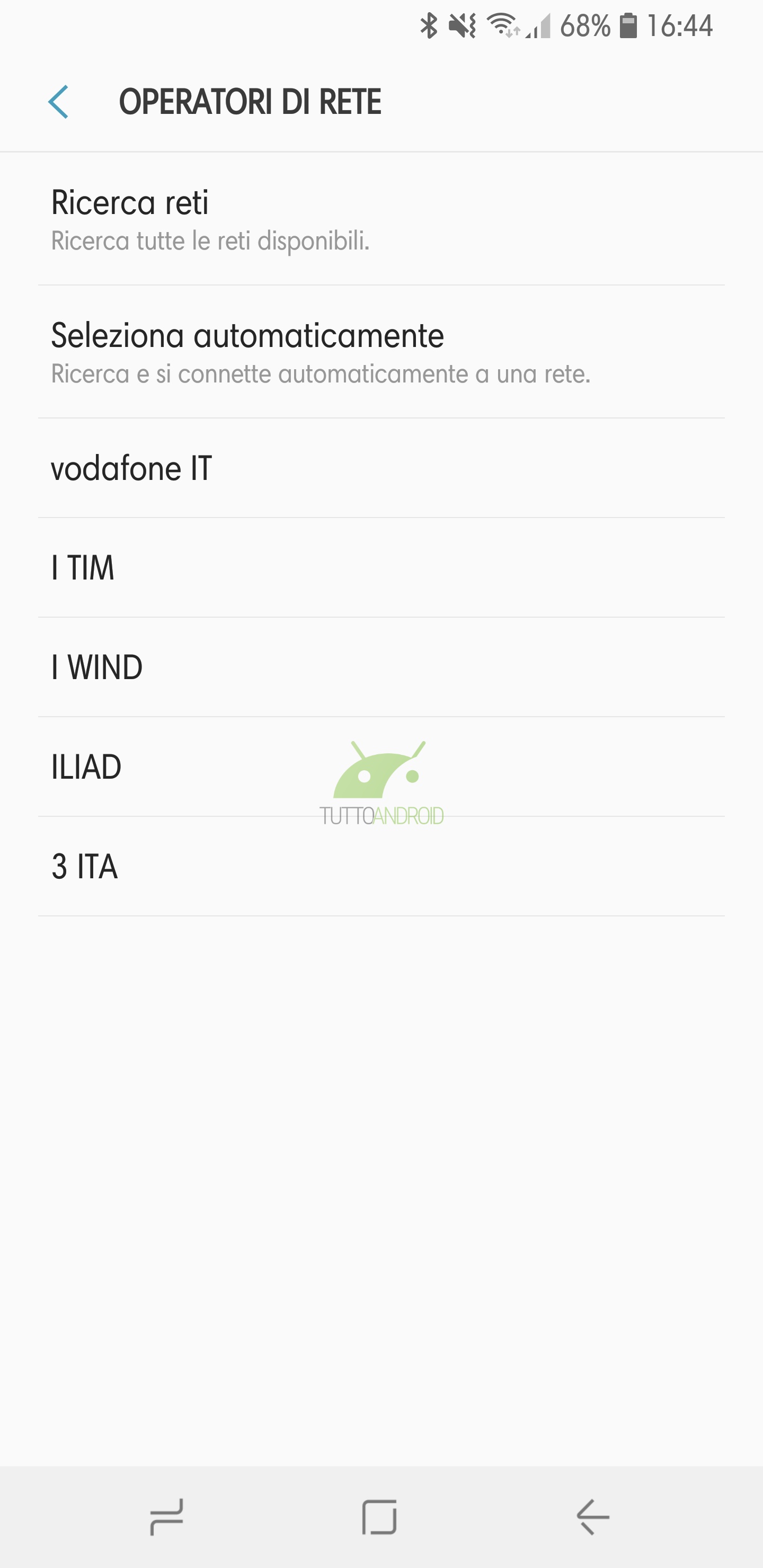Choose the 3 ITA operator
Image resolution: width=763 pixels, height=1568 pixels.
[x=381, y=867]
